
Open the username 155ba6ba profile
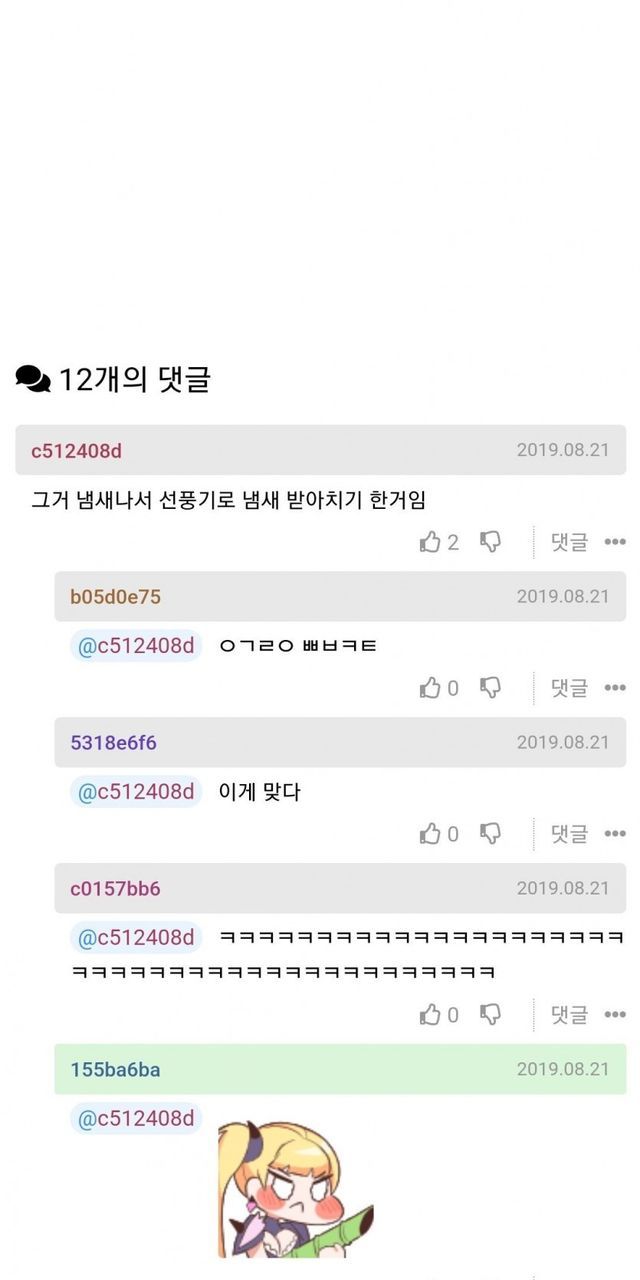[115, 1070]
